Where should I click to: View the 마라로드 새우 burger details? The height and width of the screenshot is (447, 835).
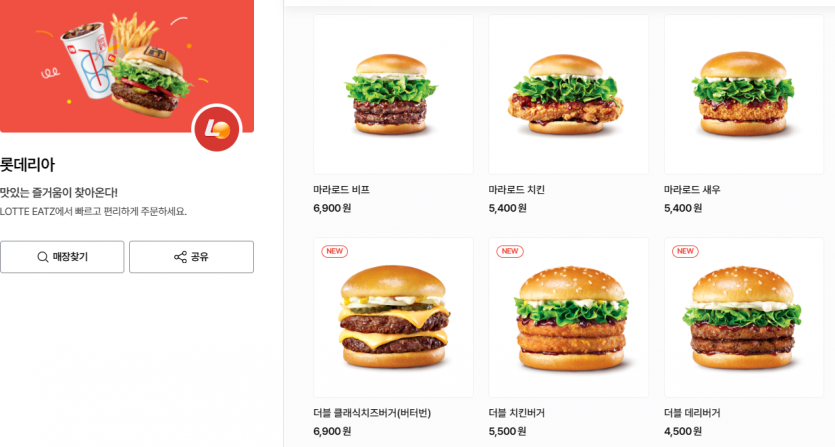[x=743, y=95]
